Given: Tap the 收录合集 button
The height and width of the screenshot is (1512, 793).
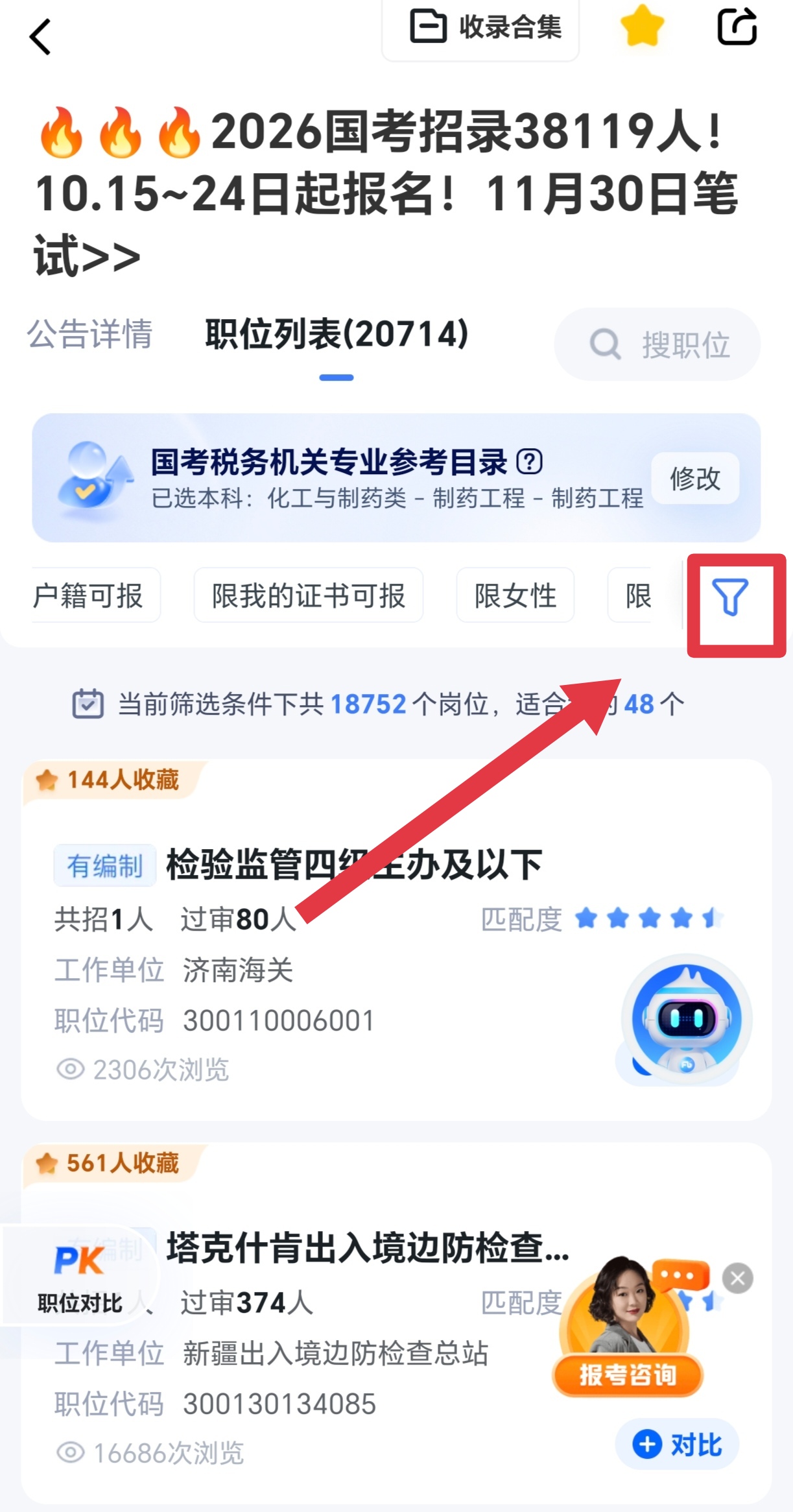Looking at the screenshot, I should (480, 28).
